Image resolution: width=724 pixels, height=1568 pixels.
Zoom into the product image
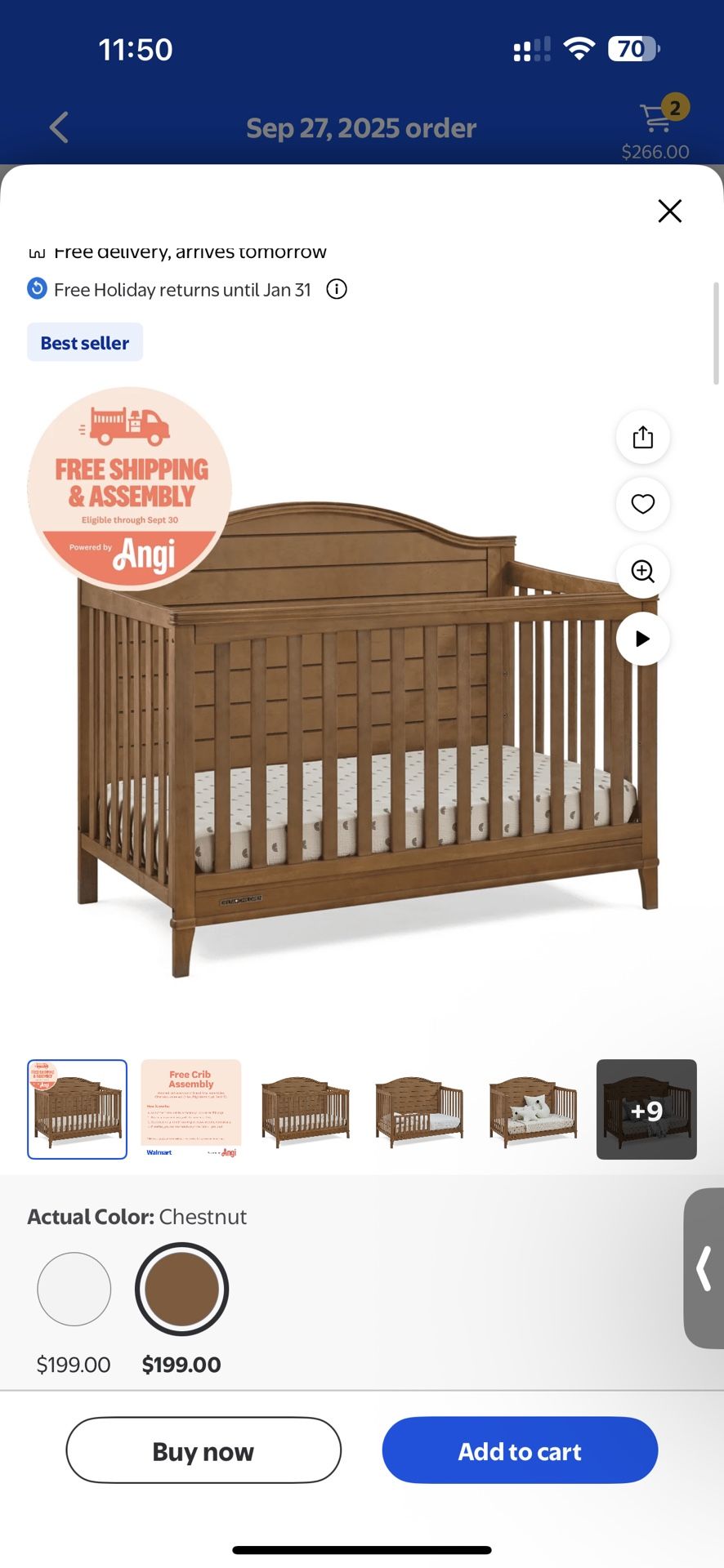(x=643, y=572)
